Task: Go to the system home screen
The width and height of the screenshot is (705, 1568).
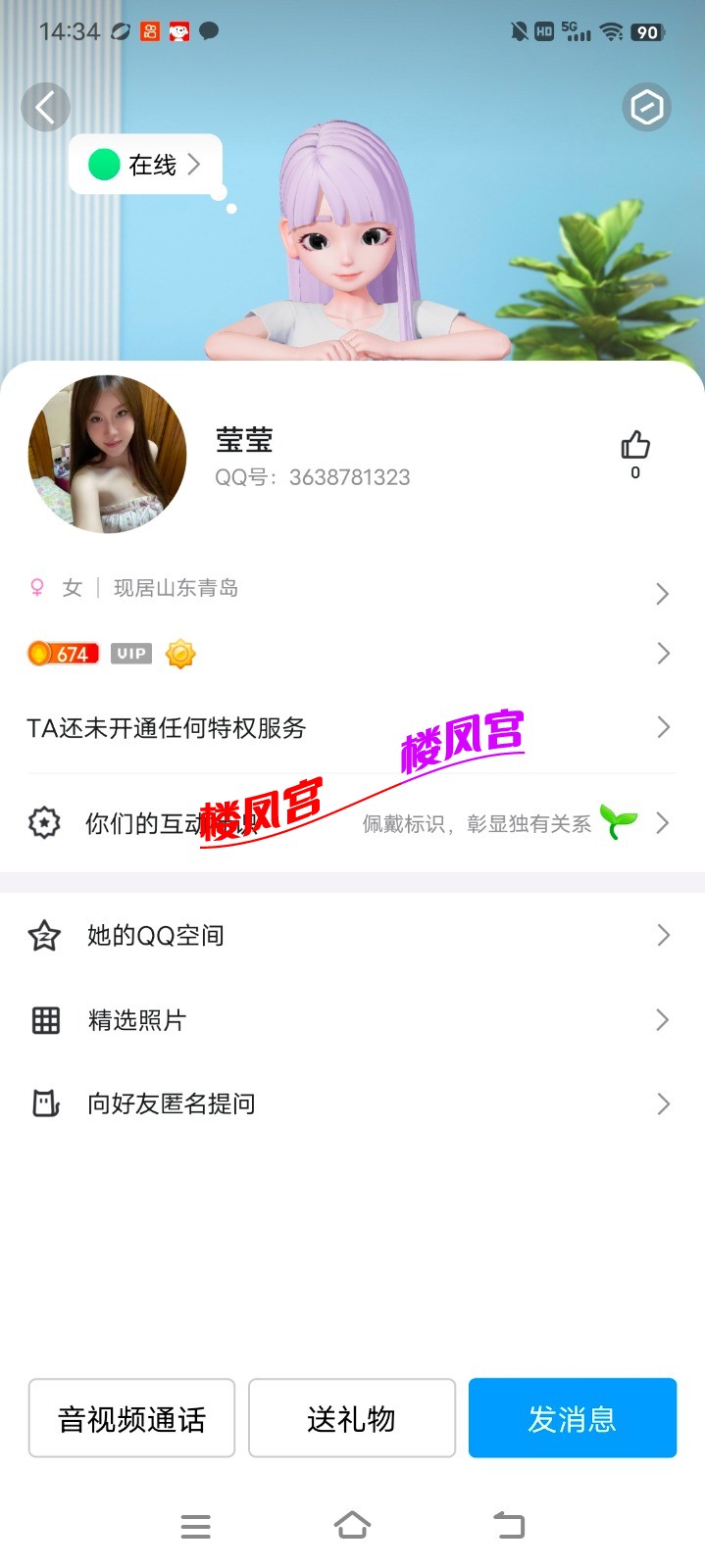Action: pyautogui.click(x=352, y=1525)
